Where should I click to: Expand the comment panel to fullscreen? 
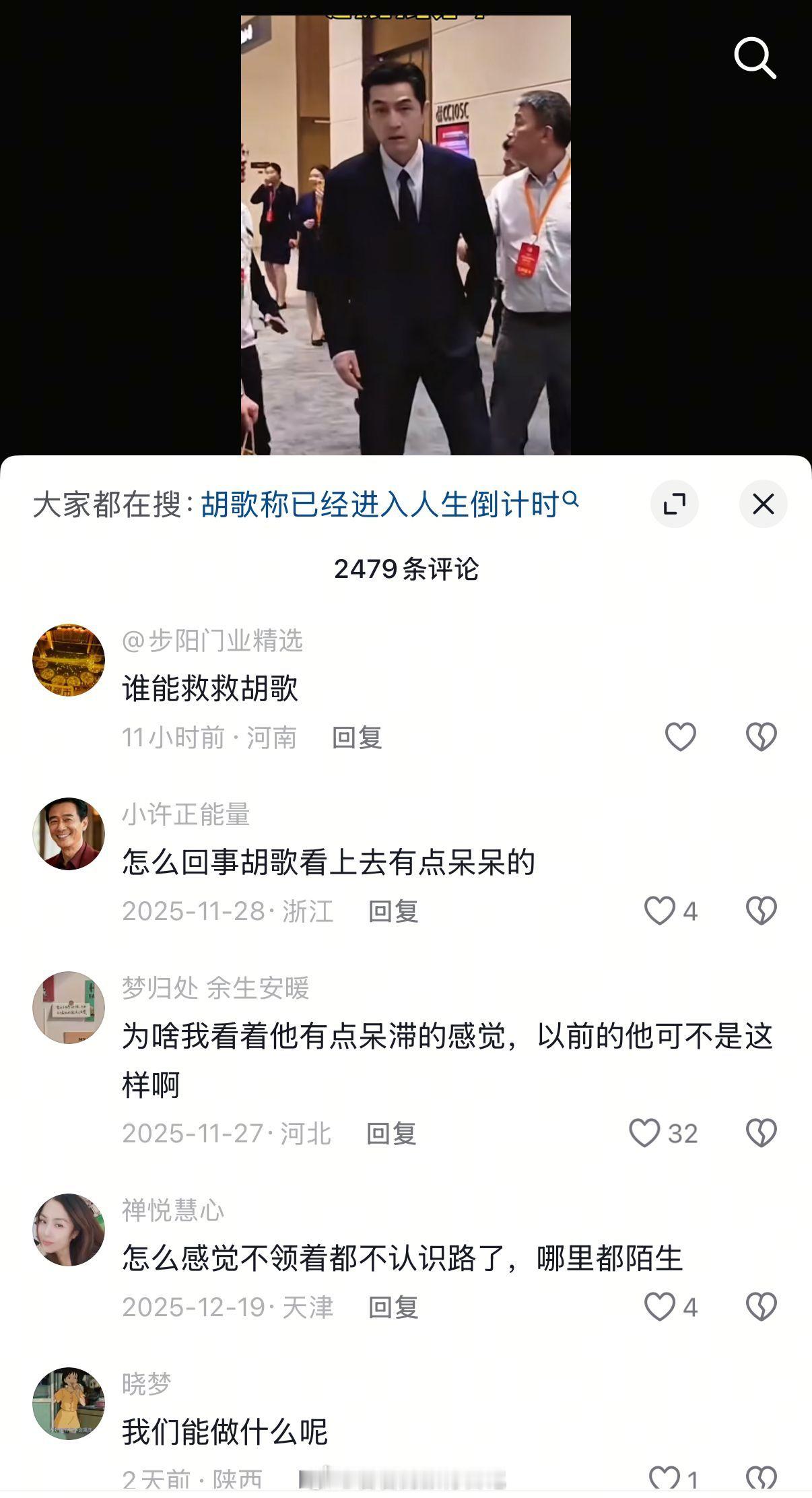pos(675,503)
